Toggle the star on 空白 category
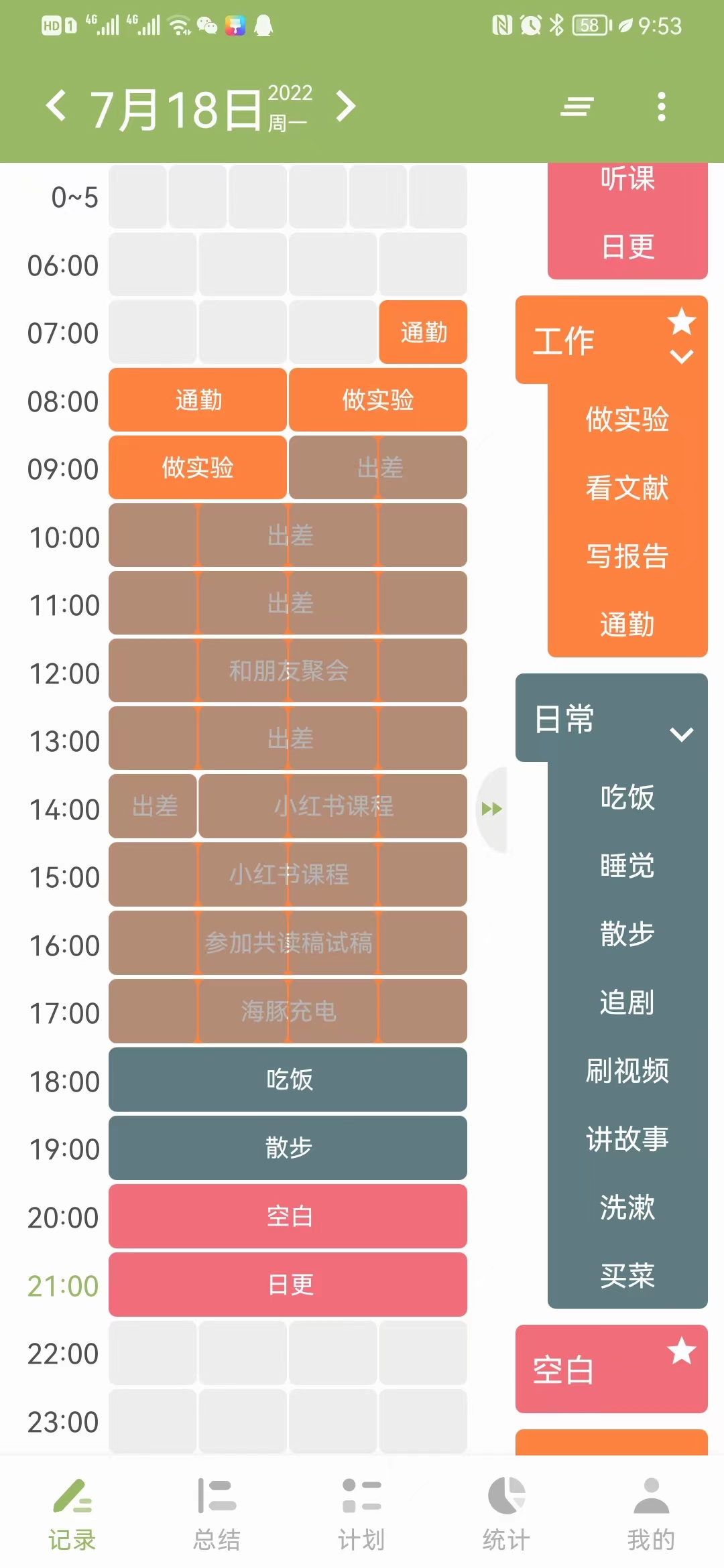 682,1349
